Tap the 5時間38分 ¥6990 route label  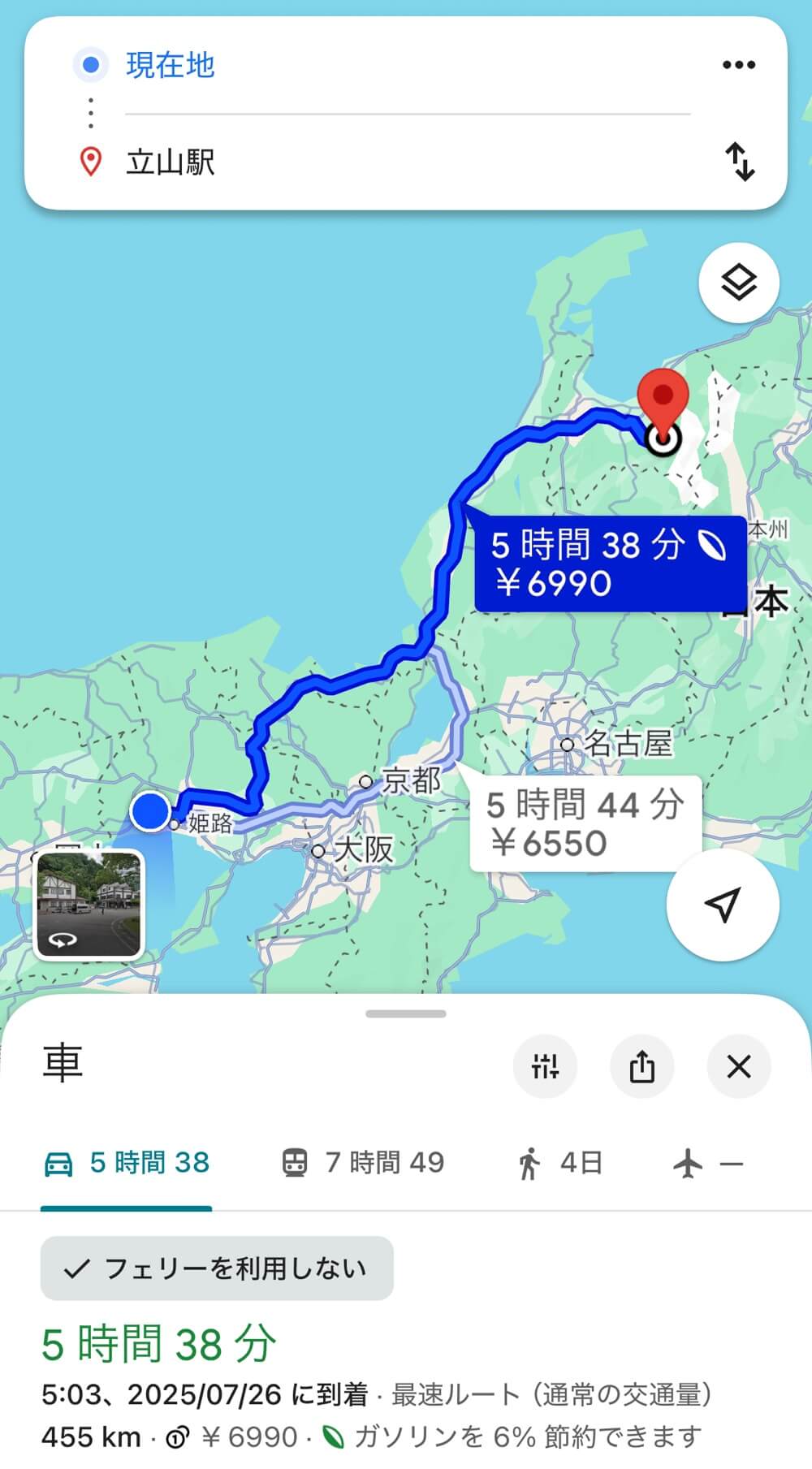pyautogui.click(x=610, y=564)
